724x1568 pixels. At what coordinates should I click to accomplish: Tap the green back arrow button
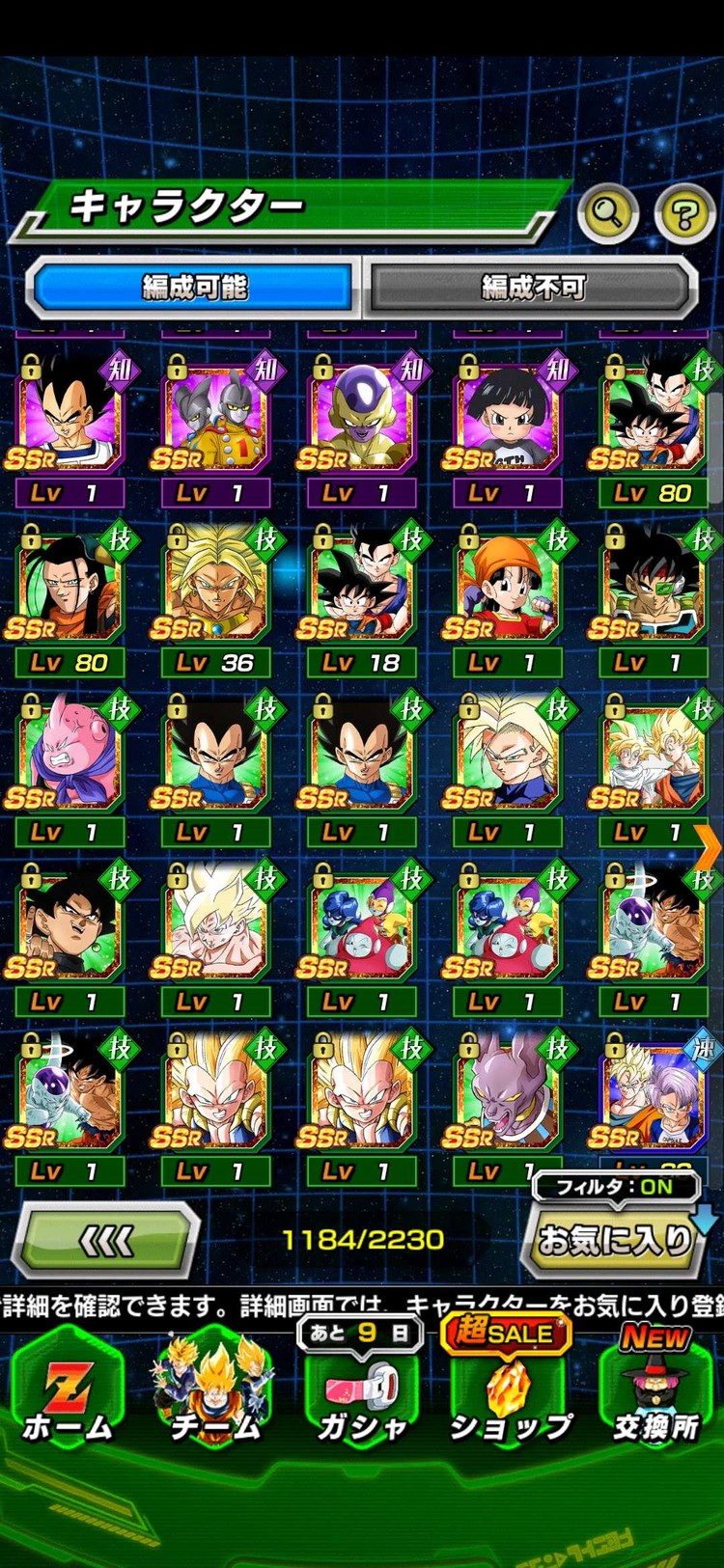coord(106,1241)
